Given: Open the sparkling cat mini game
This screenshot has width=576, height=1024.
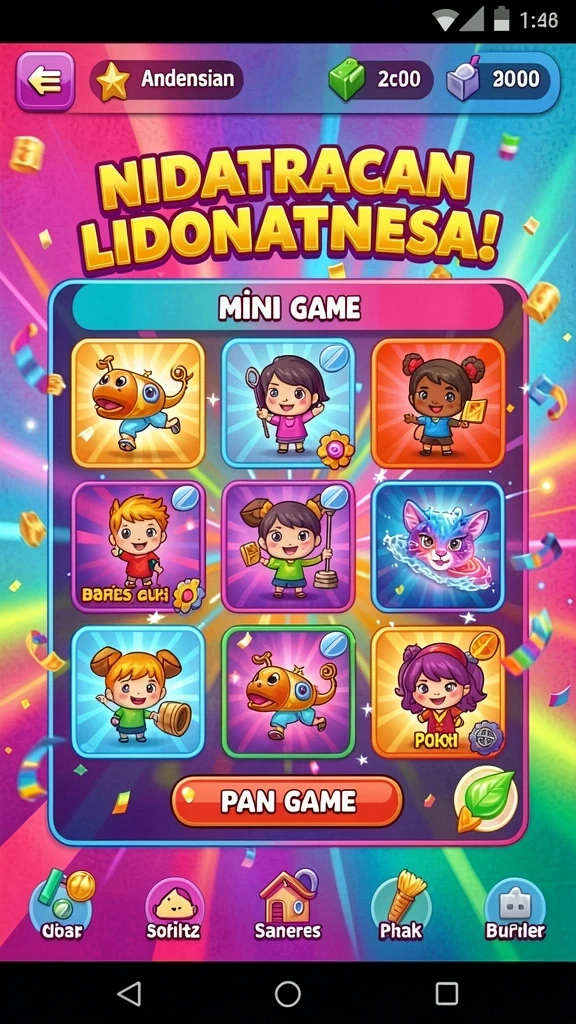Looking at the screenshot, I should 438,547.
